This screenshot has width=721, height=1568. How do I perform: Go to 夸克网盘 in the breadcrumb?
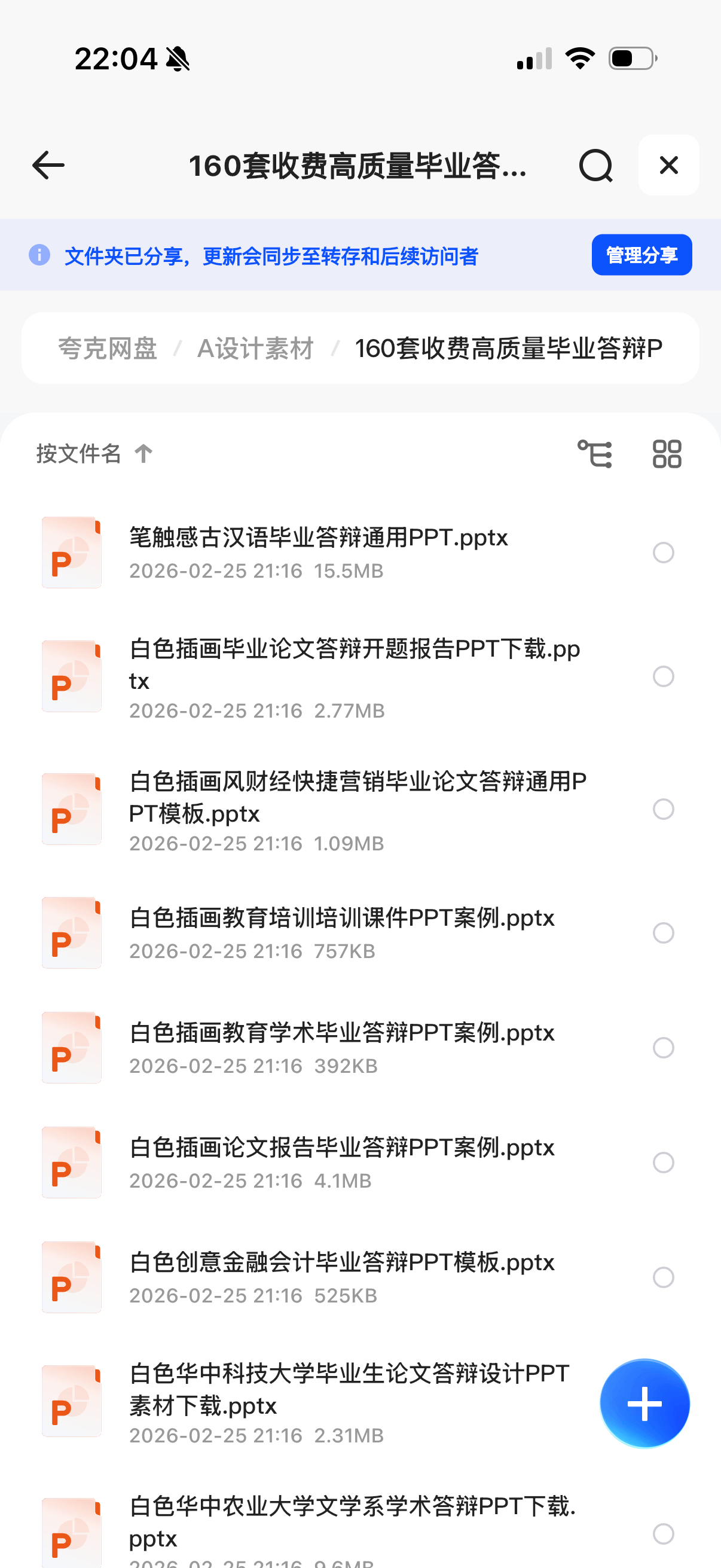pyautogui.click(x=108, y=349)
